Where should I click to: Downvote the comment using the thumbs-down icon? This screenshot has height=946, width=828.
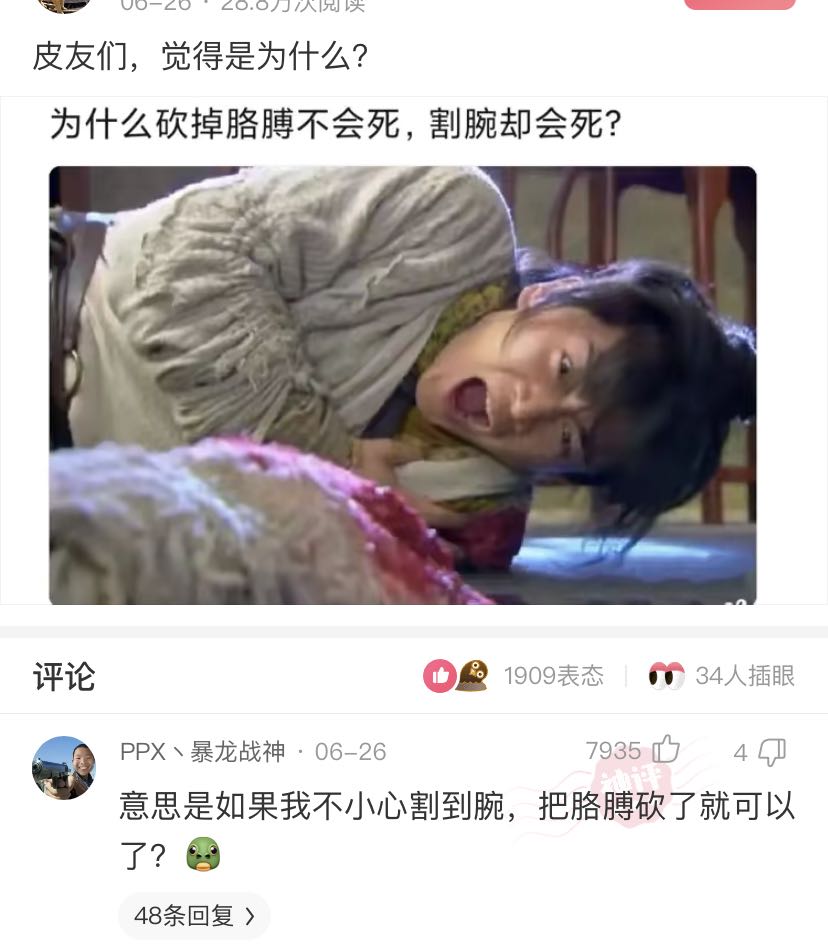pyautogui.click(x=771, y=751)
